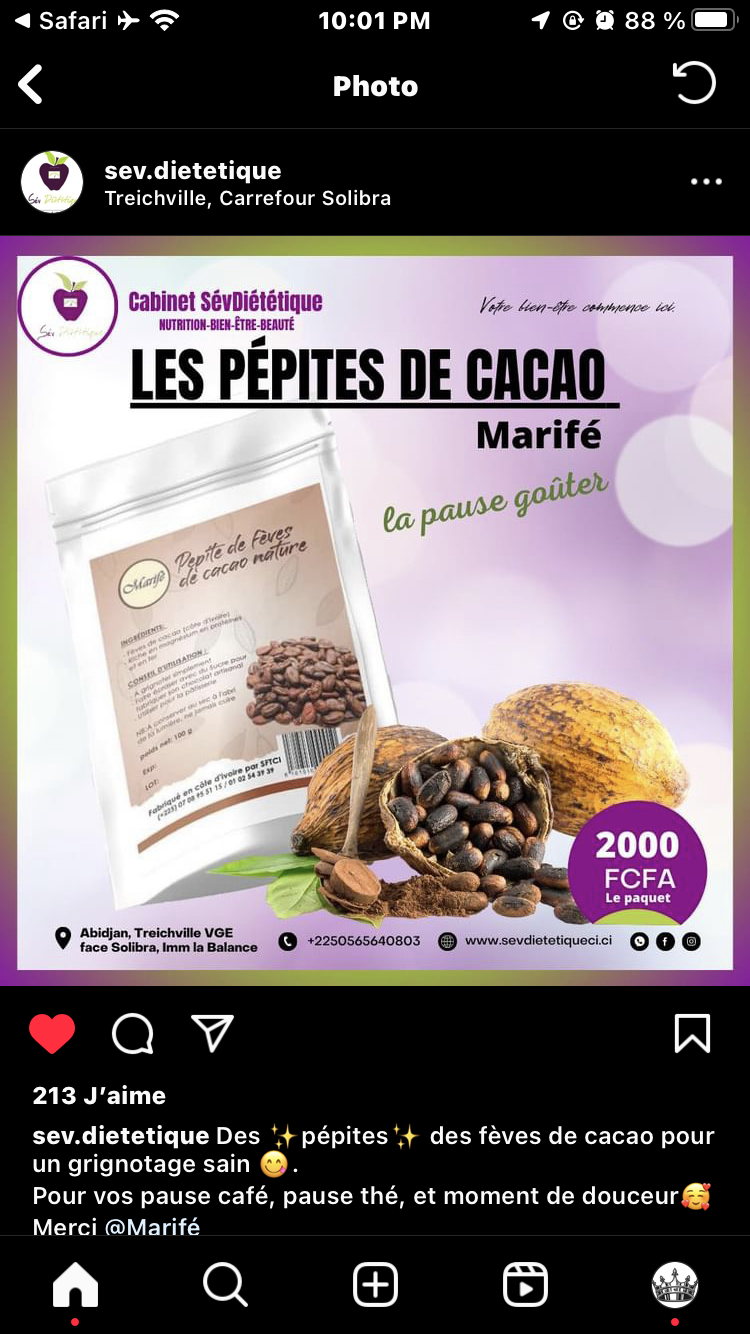Switch to the Home tab
Image resolution: width=750 pixels, height=1334 pixels.
(75, 1285)
